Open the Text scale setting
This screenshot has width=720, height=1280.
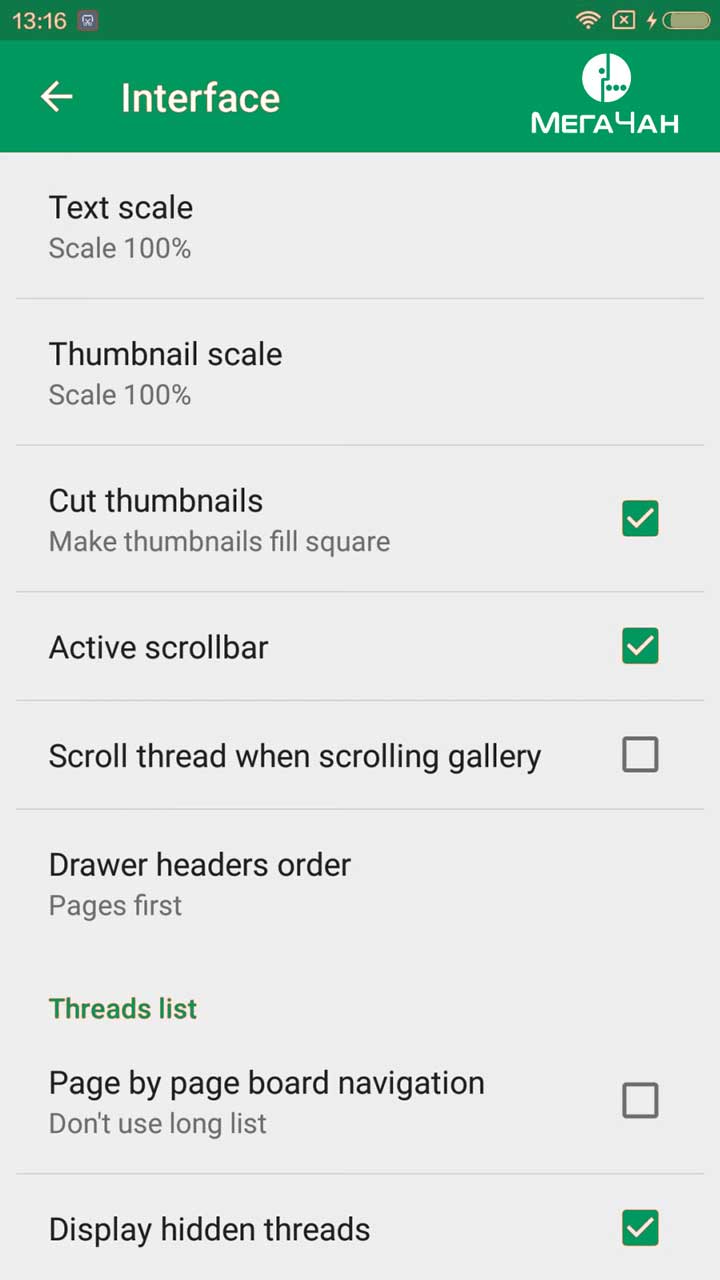[x=360, y=226]
